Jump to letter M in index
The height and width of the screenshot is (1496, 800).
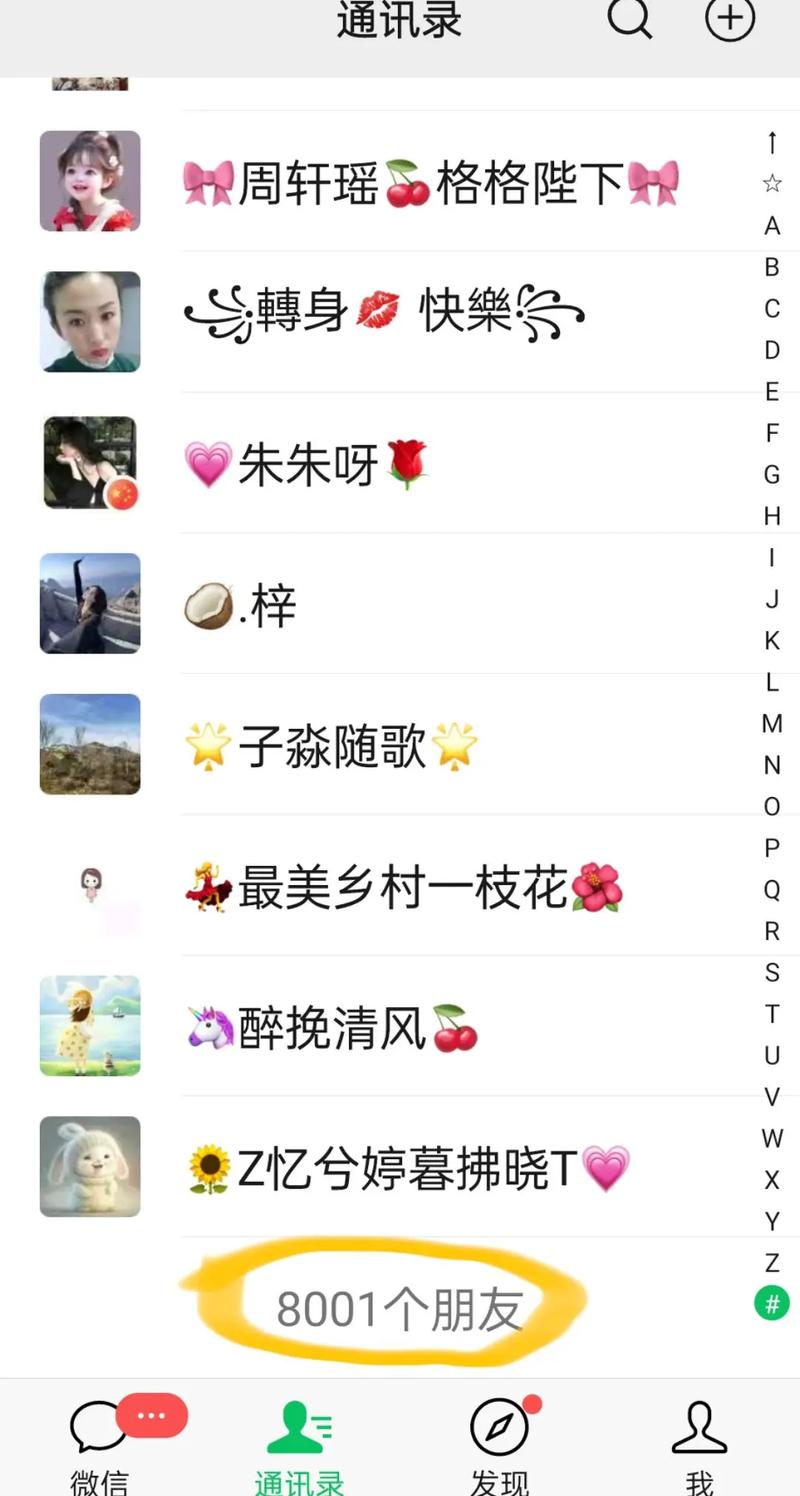click(x=772, y=723)
